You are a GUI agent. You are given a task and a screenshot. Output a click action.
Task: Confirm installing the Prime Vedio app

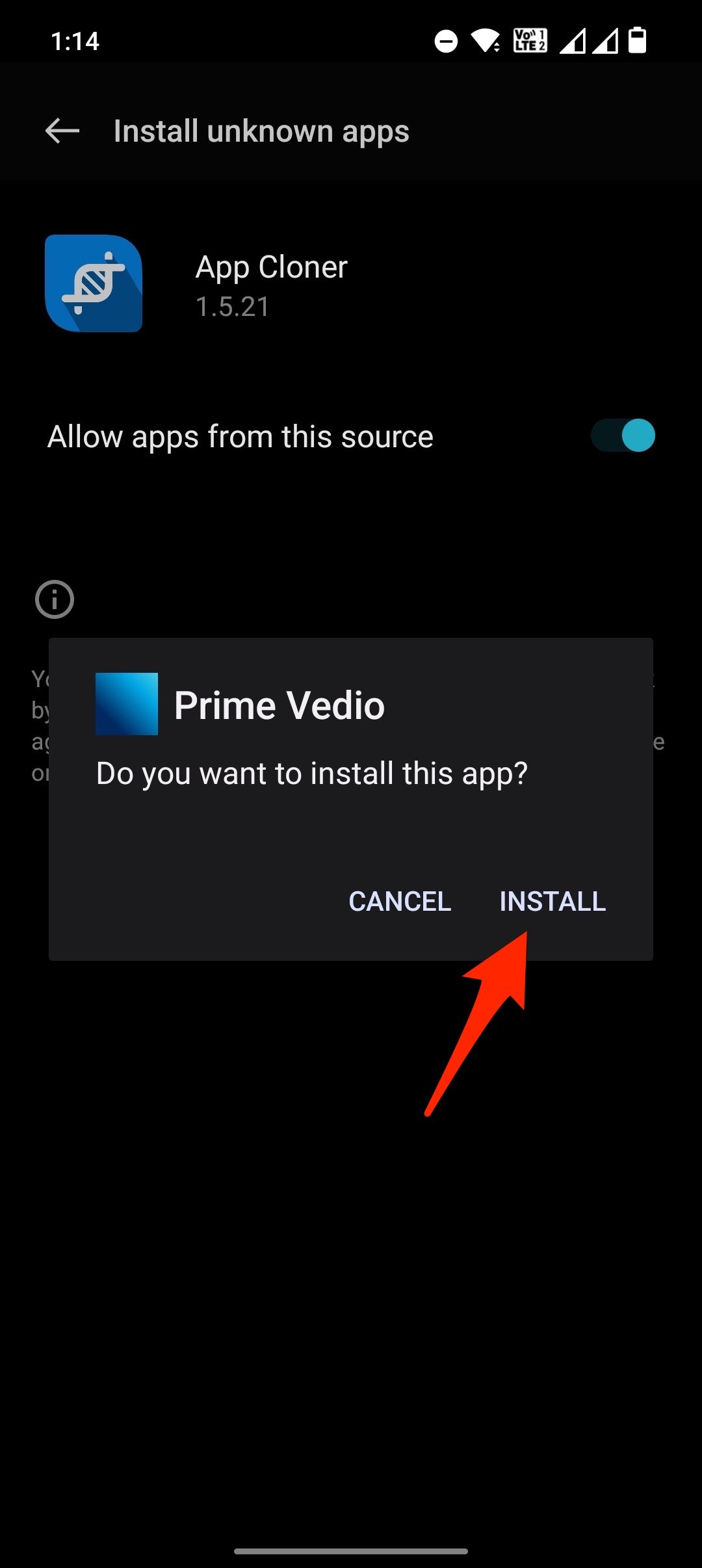click(552, 901)
